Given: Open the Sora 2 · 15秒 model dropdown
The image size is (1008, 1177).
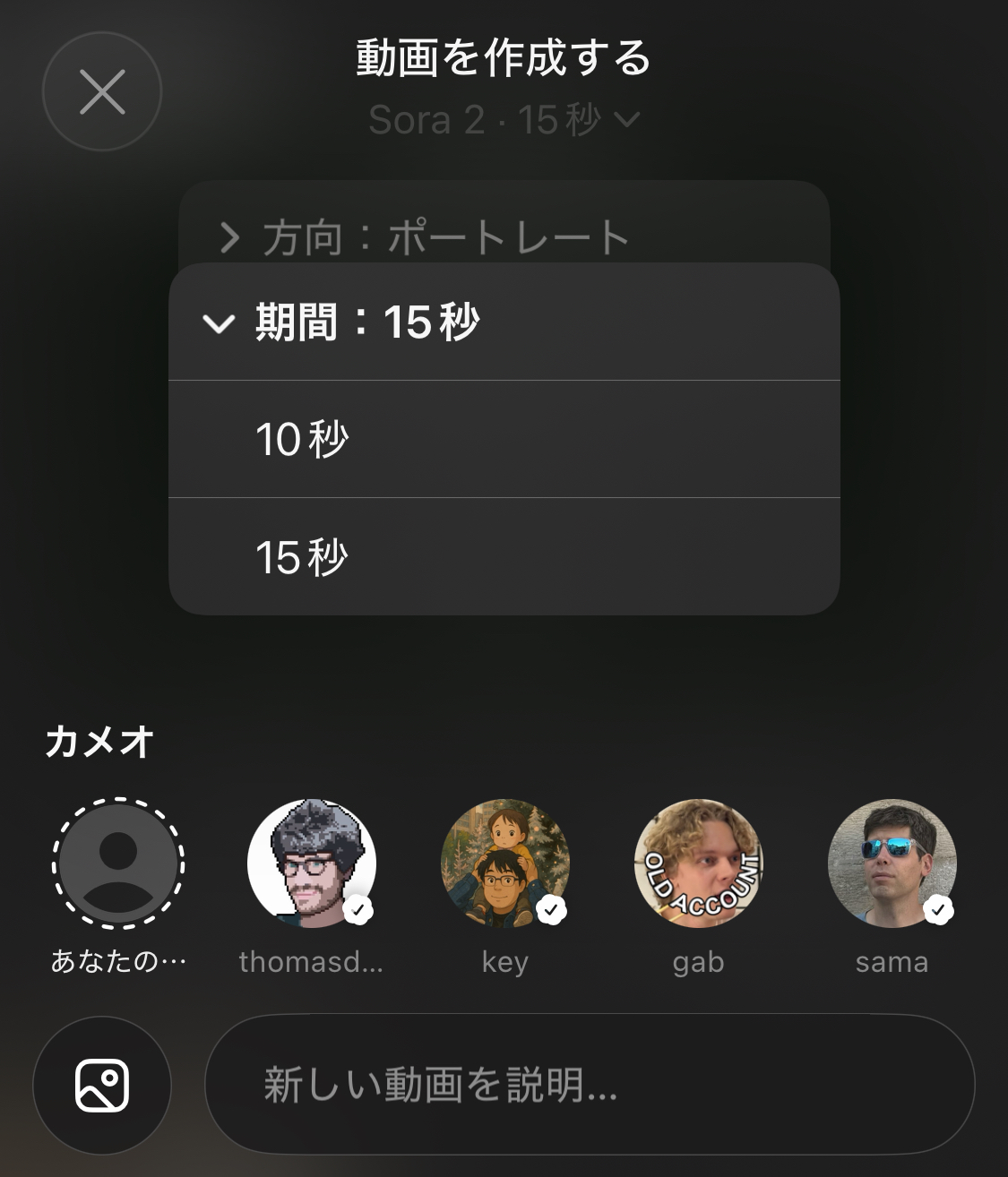Looking at the screenshot, I should pyautogui.click(x=504, y=119).
